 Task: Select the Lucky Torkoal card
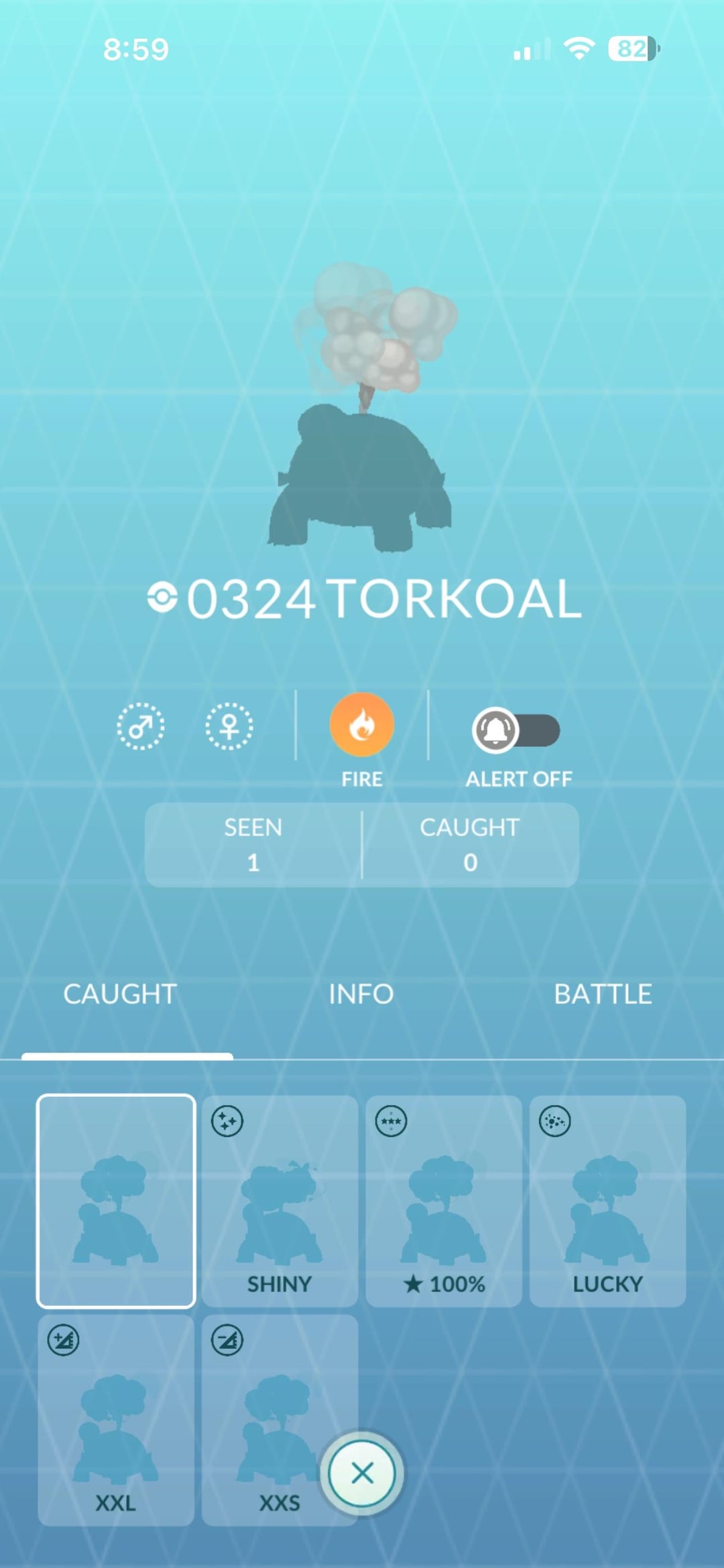point(607,1201)
